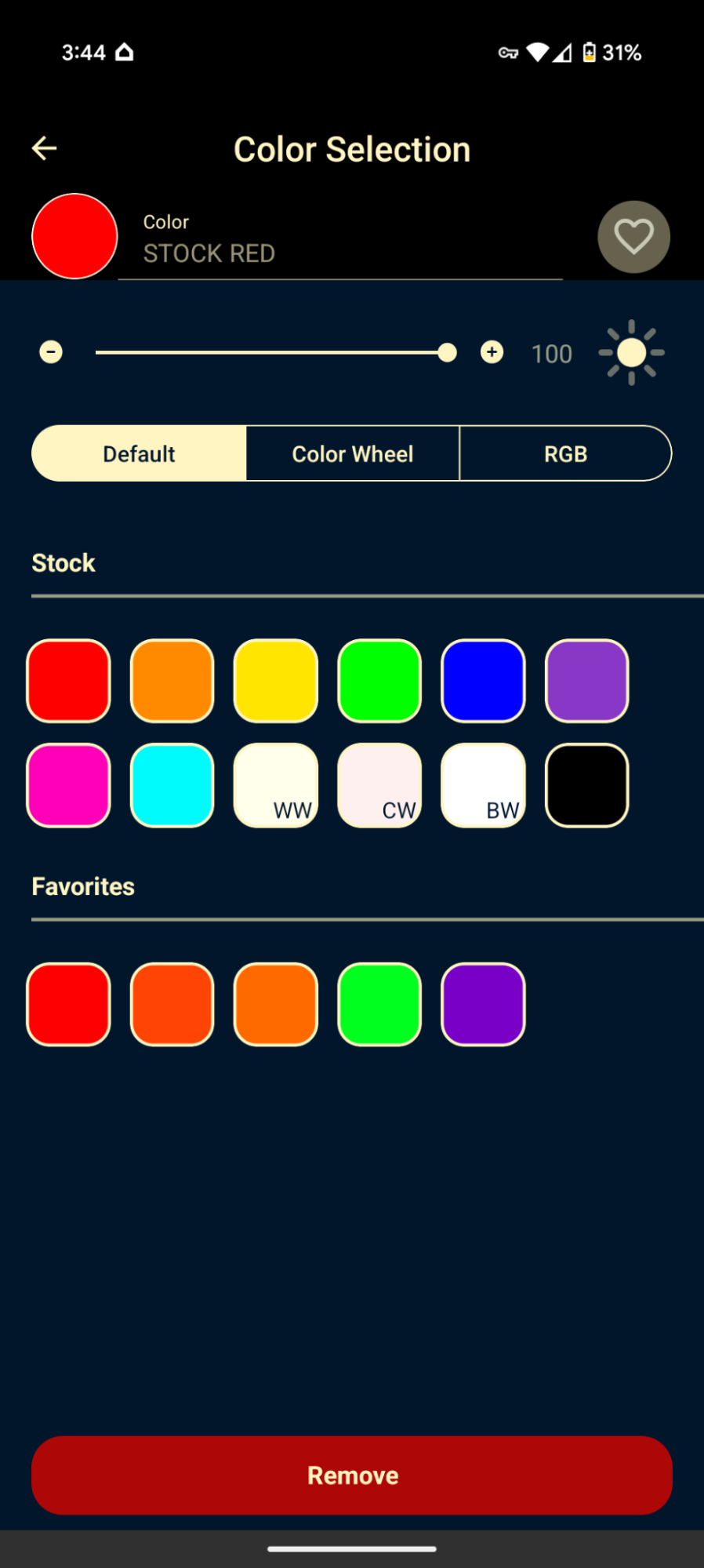This screenshot has width=704, height=1568.
Task: Select the purple swatch under Favorites
Action: coord(483,1004)
